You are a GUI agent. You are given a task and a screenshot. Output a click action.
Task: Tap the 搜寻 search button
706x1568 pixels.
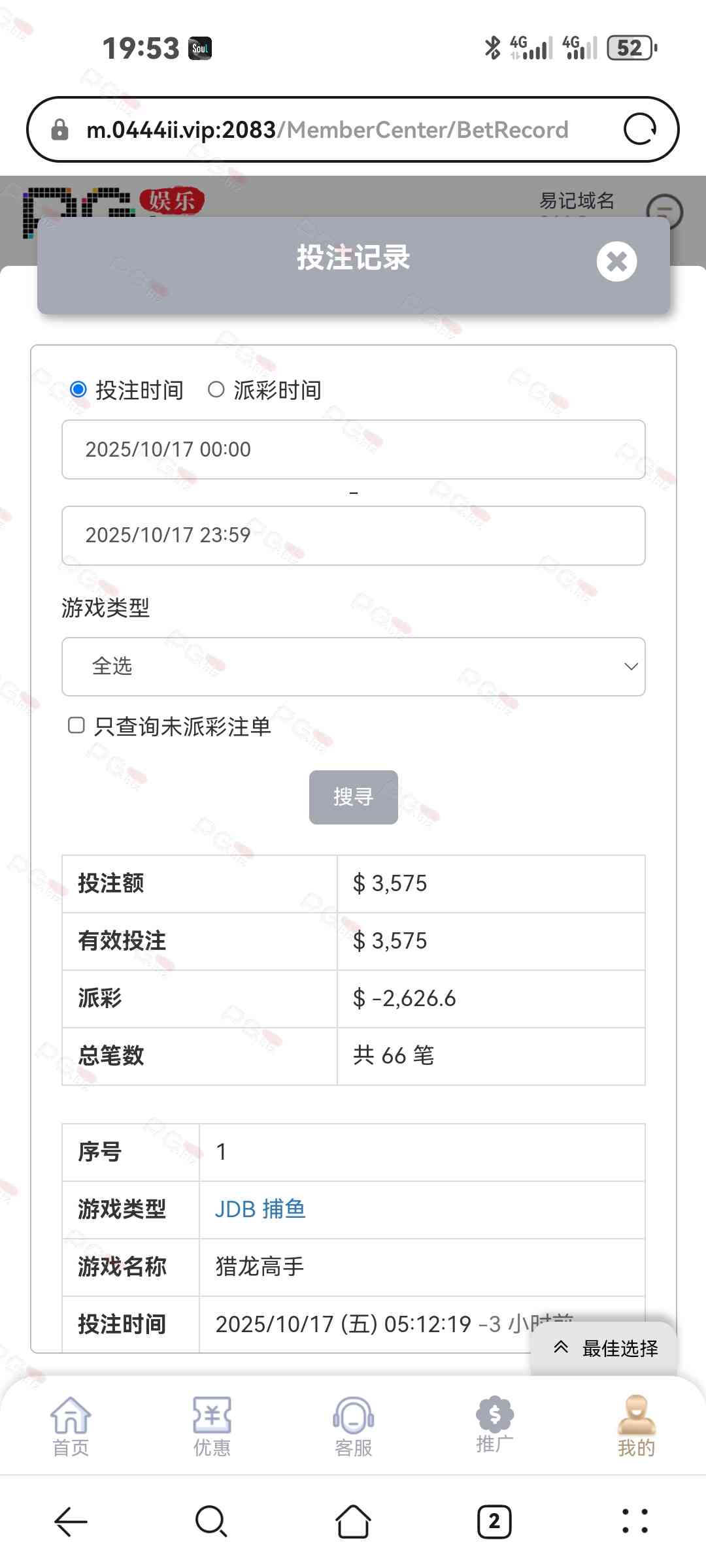pyautogui.click(x=353, y=797)
